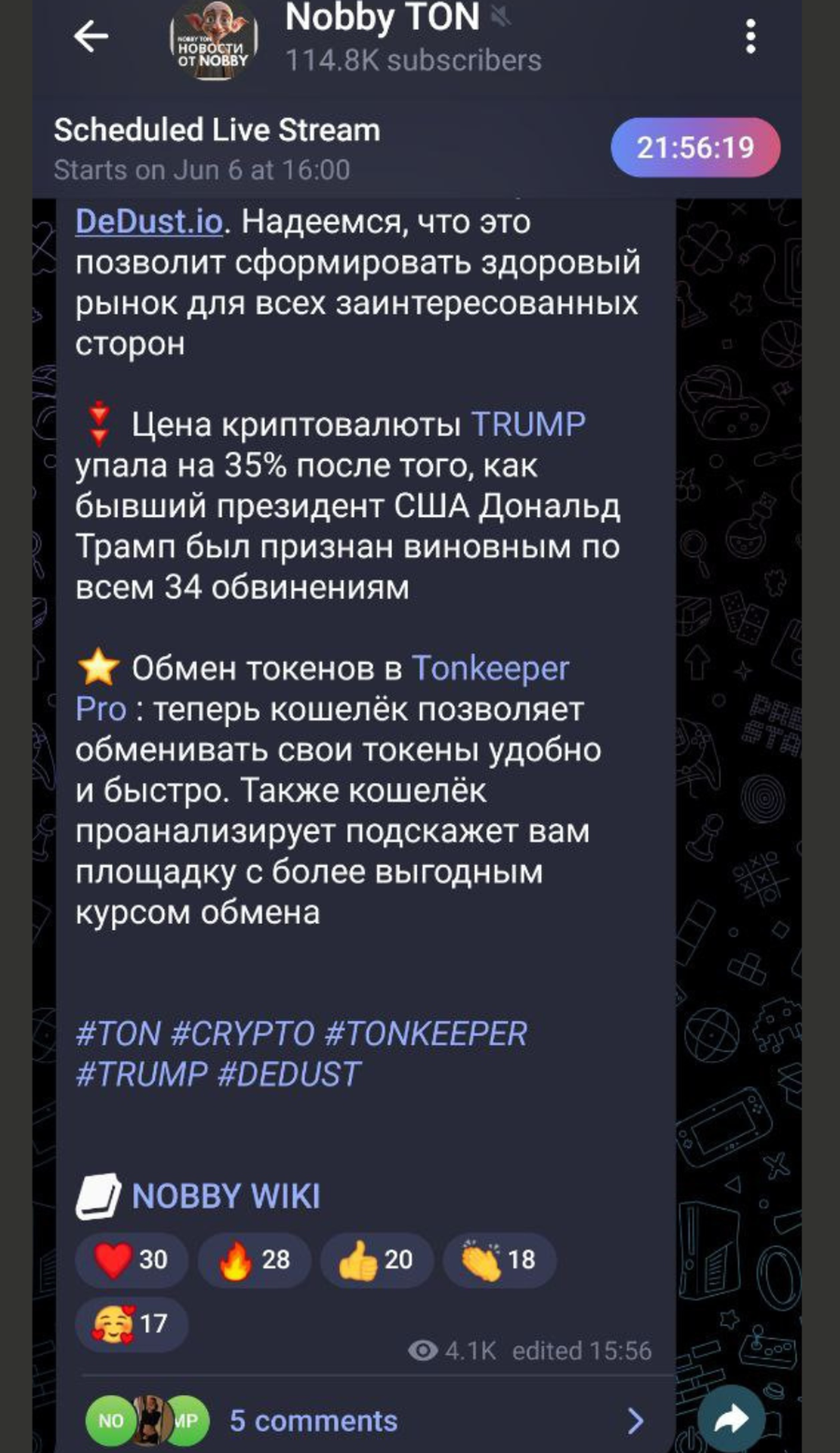Image resolution: width=840 pixels, height=1453 pixels.
Task: Open the #TRUMP hashtag
Action: coord(142,1075)
